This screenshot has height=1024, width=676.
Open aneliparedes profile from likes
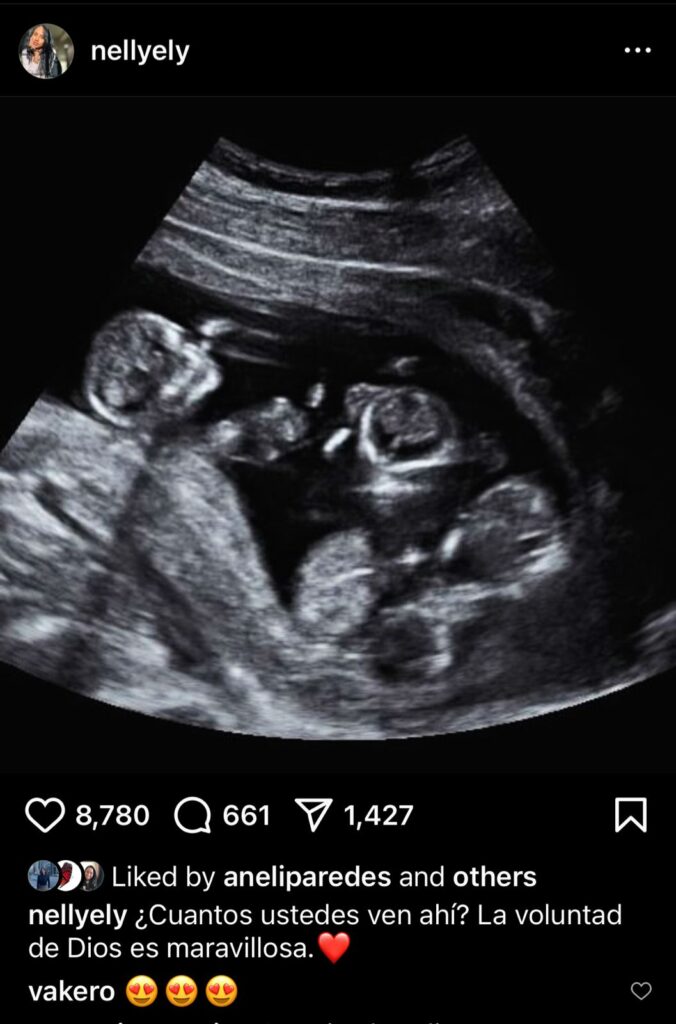(x=306, y=877)
